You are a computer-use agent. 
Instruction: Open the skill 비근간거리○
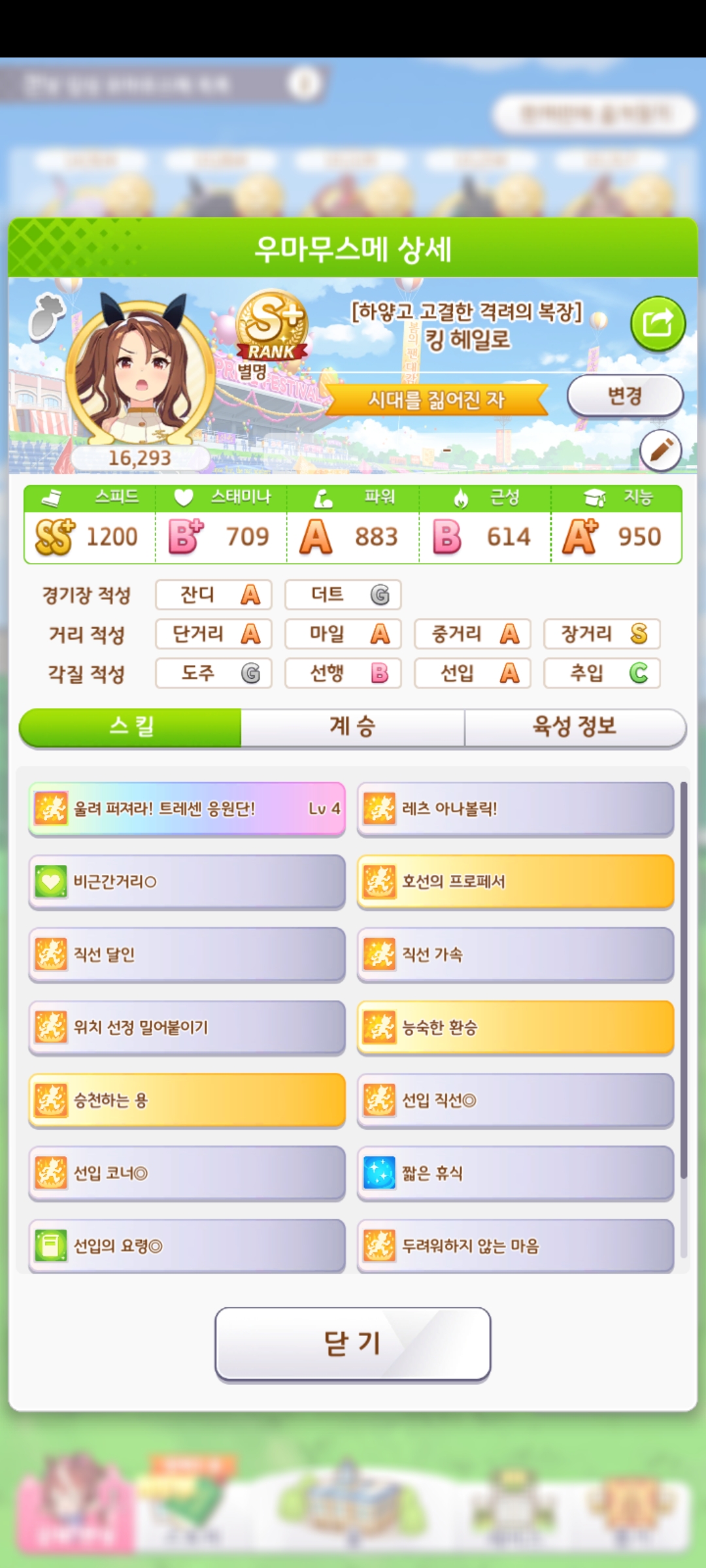click(x=187, y=882)
